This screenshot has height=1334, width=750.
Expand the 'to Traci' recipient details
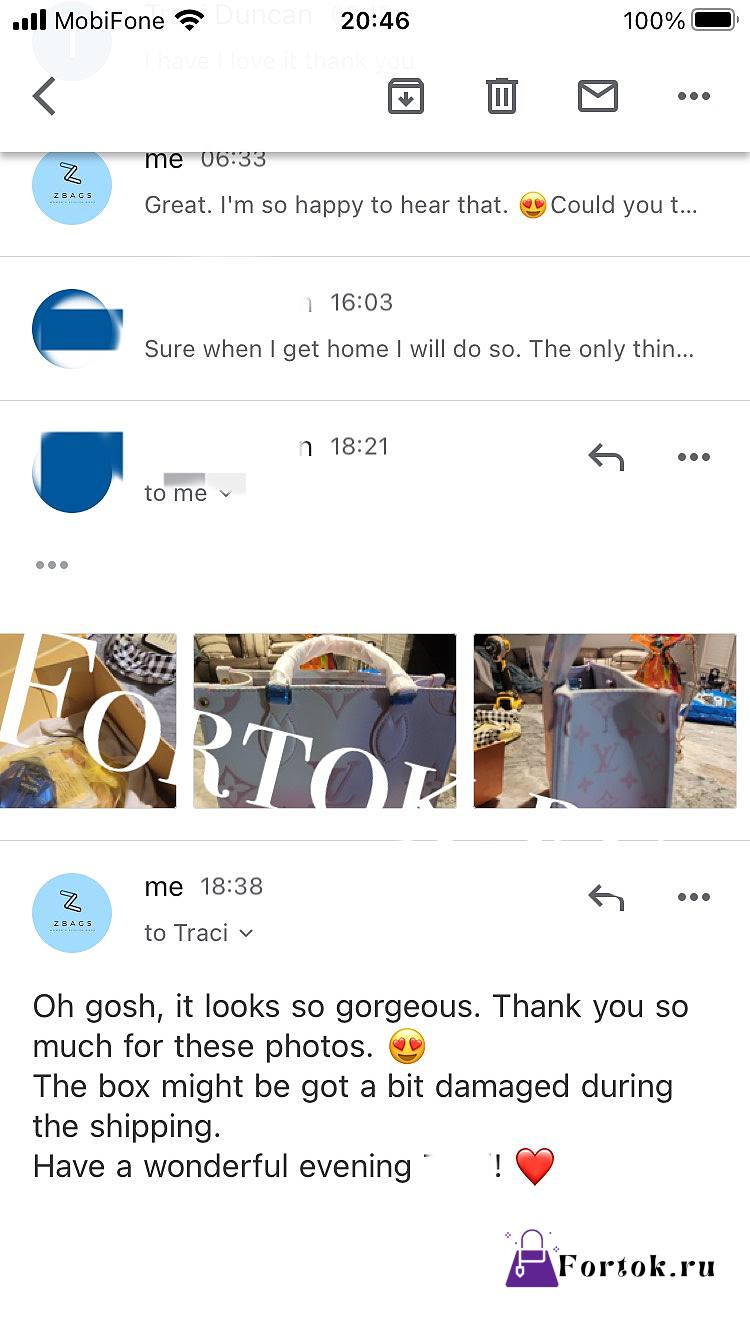click(x=199, y=933)
